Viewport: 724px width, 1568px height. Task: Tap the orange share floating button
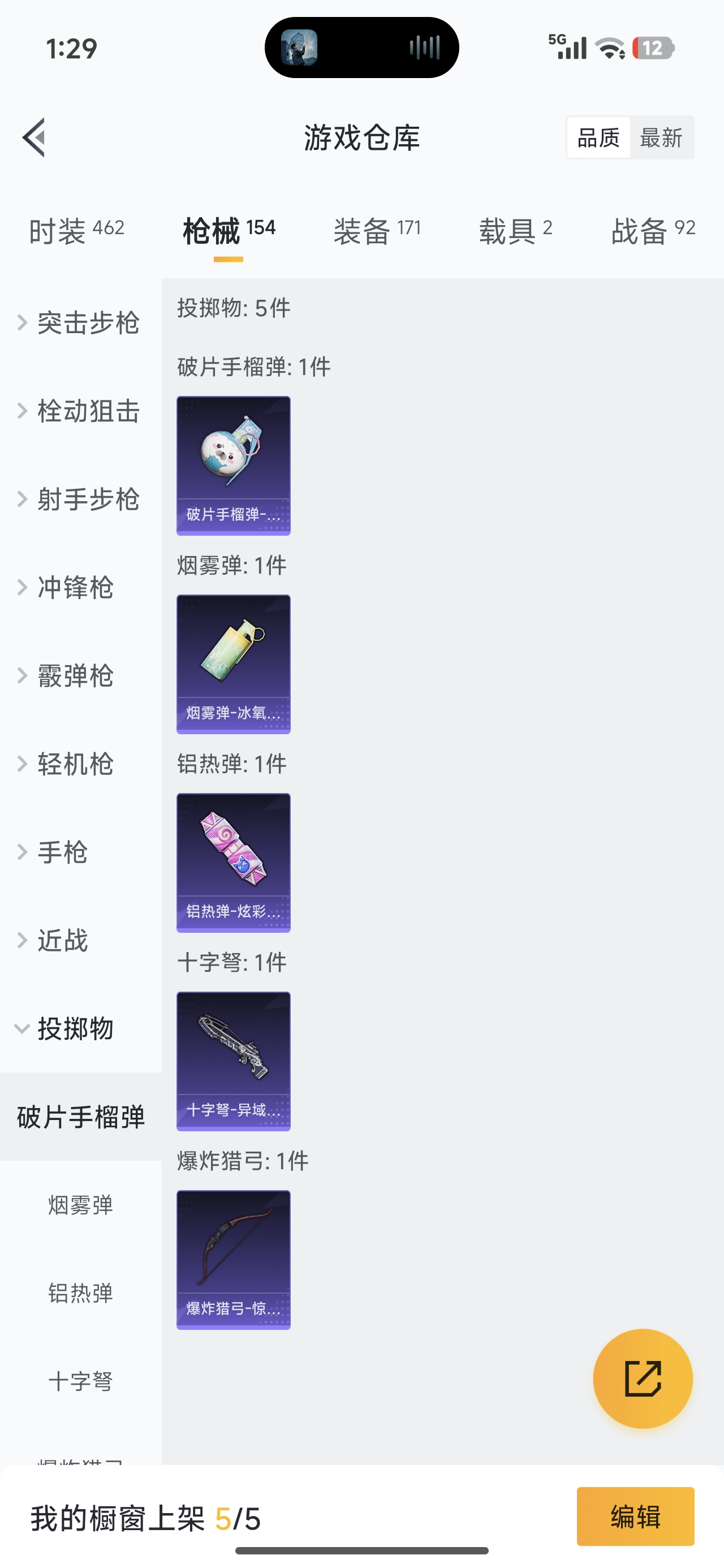(643, 1378)
